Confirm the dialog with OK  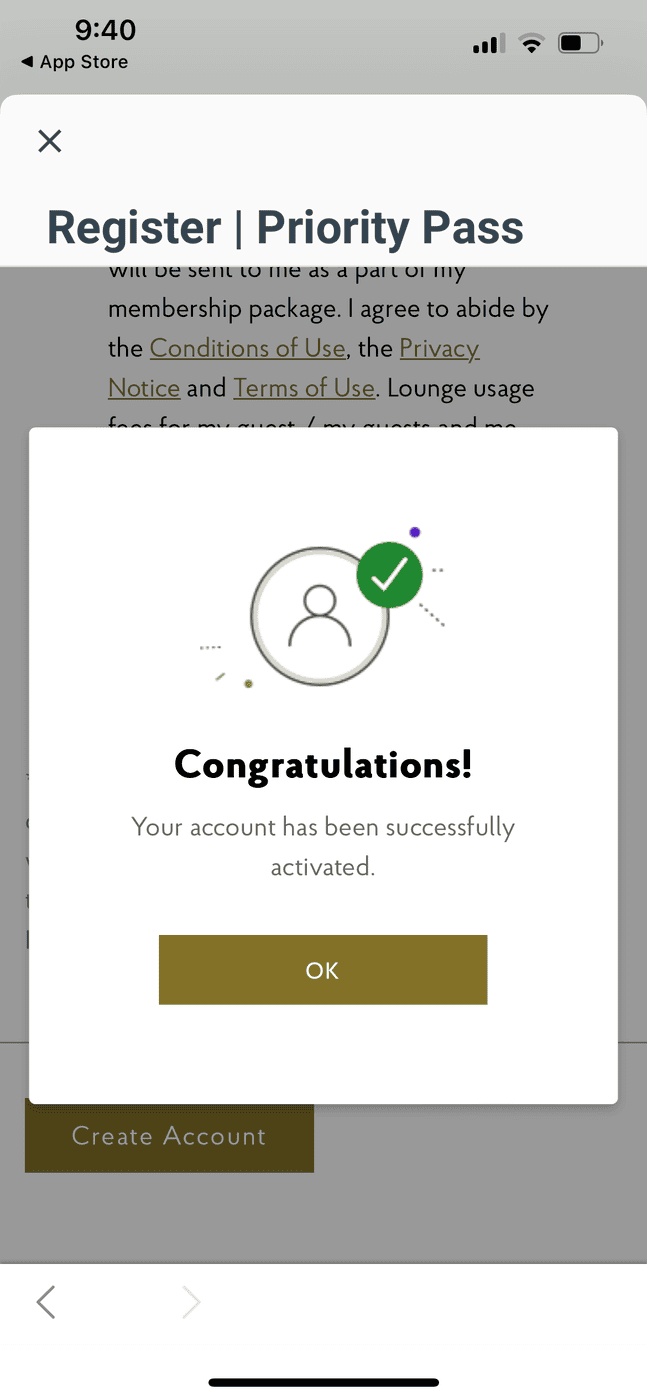[322, 969]
